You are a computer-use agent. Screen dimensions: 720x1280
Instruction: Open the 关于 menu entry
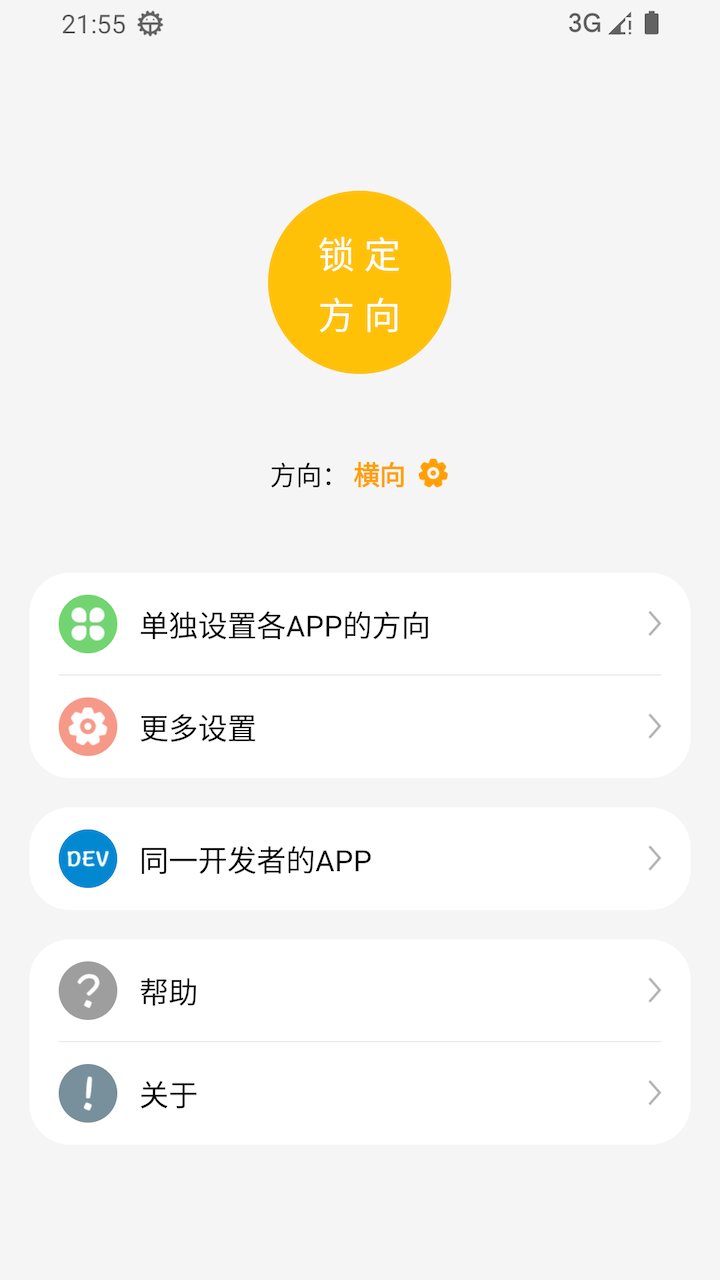pos(360,1093)
